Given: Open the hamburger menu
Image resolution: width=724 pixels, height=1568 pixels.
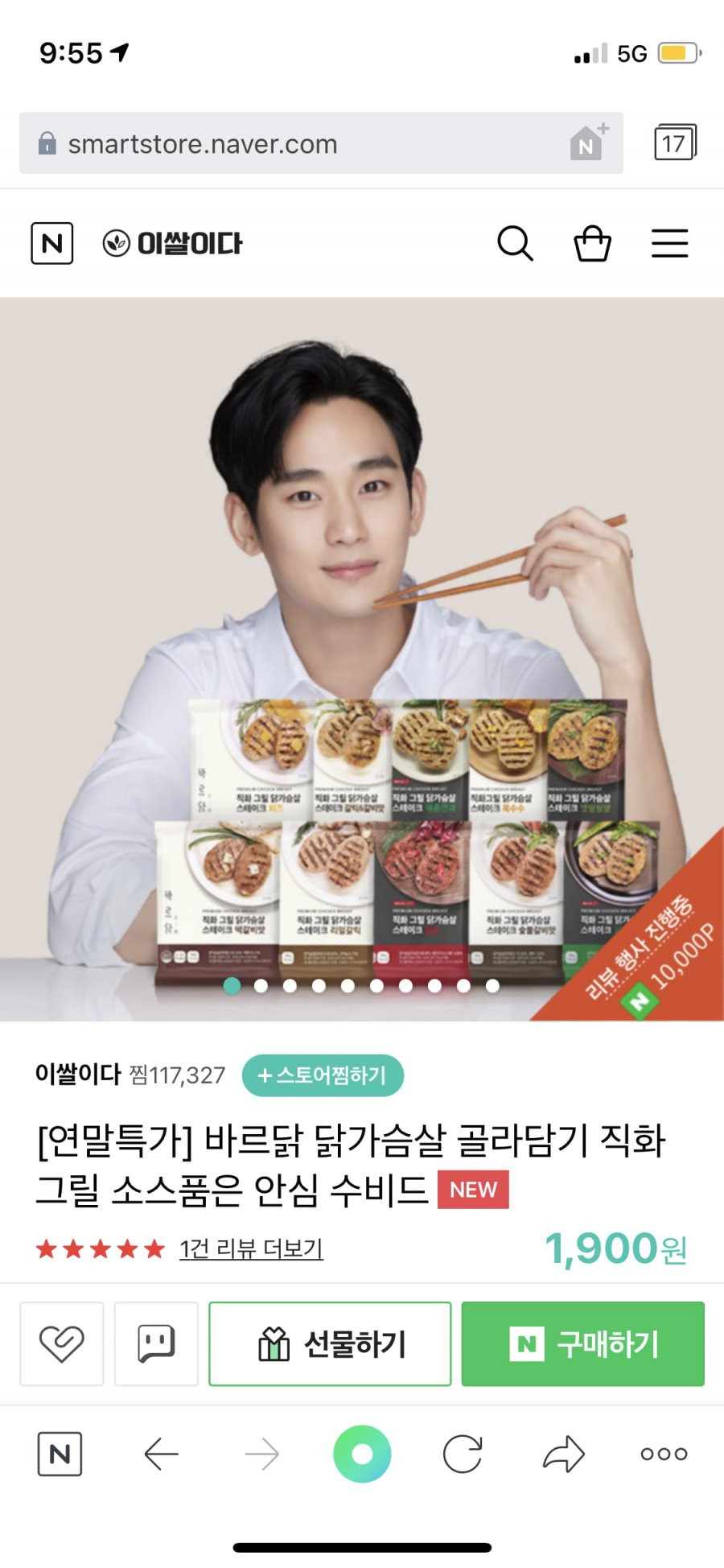Looking at the screenshot, I should [669, 243].
